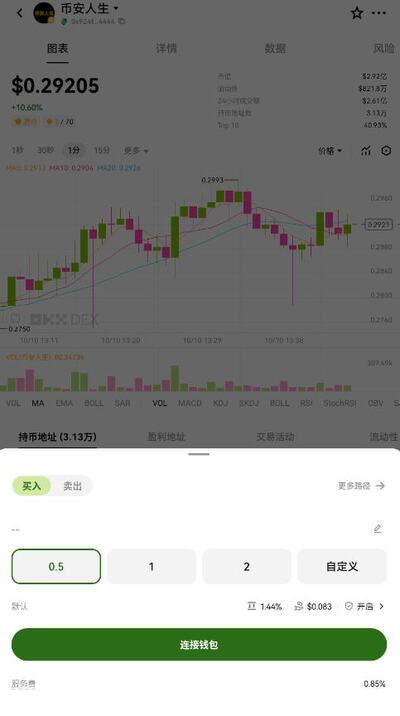Tap the pencil edit icon
The image size is (400, 716).
378,529
